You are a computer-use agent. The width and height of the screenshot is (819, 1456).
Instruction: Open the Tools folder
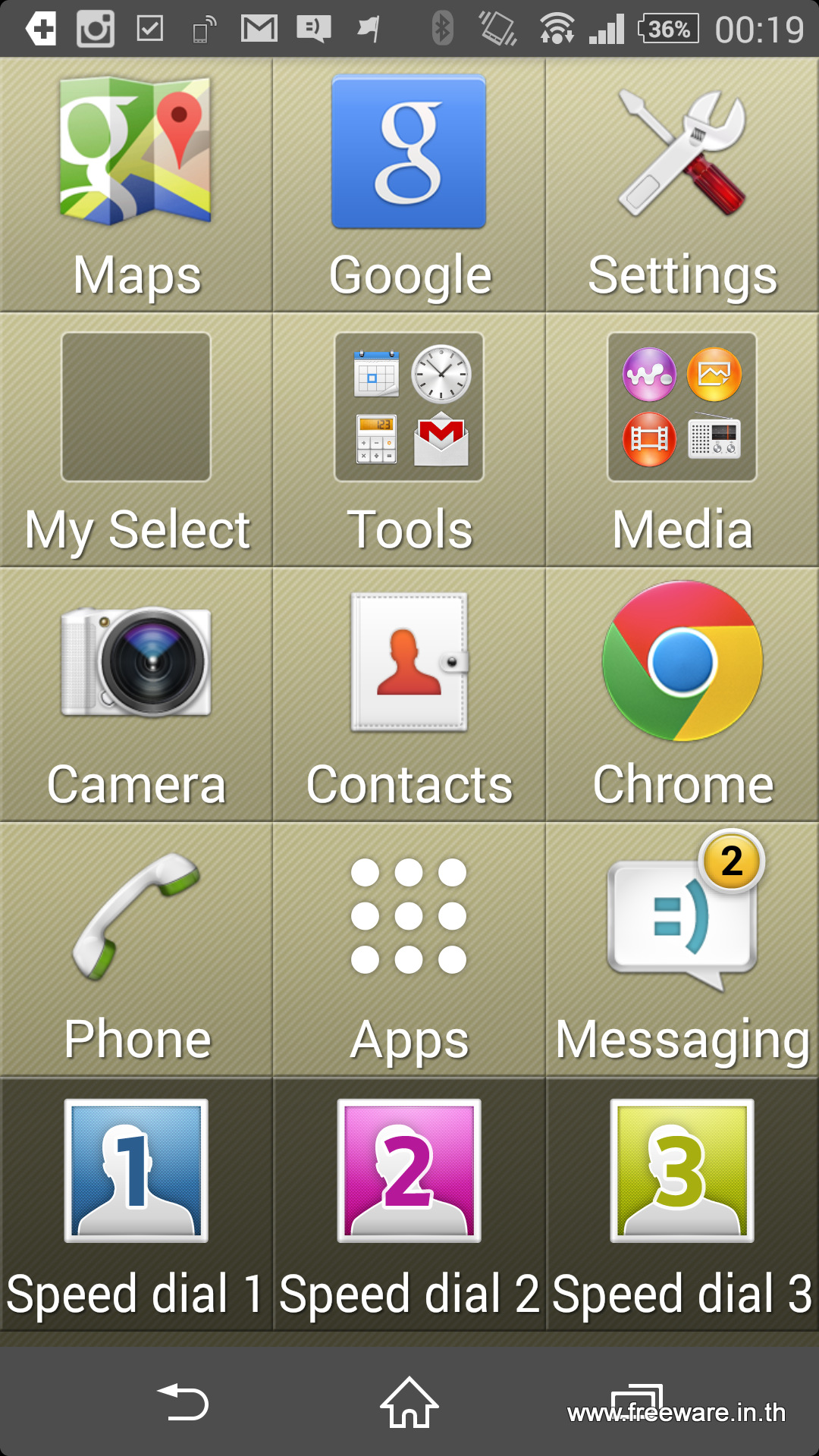pyautogui.click(x=409, y=440)
